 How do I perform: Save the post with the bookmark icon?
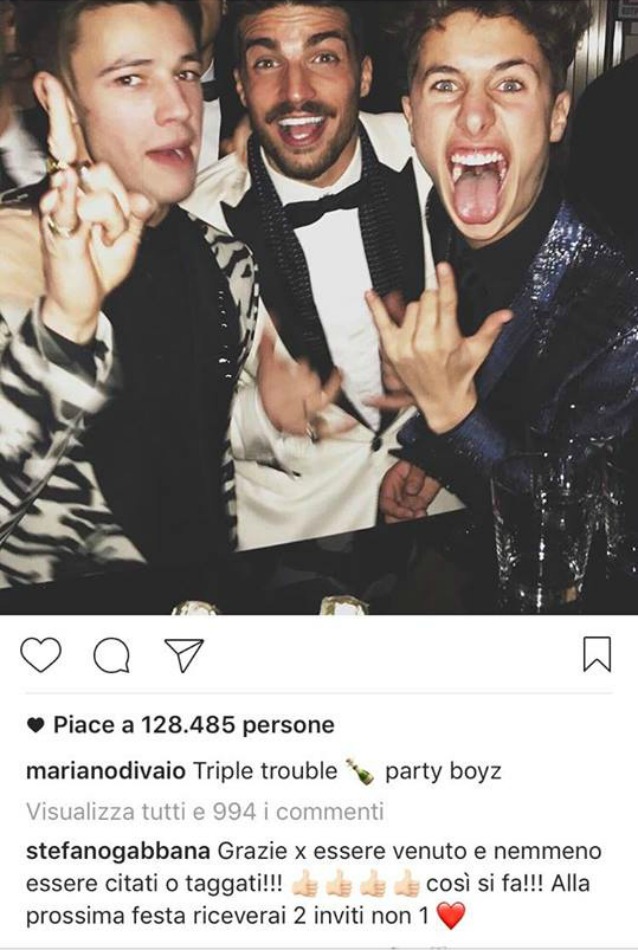click(x=596, y=654)
